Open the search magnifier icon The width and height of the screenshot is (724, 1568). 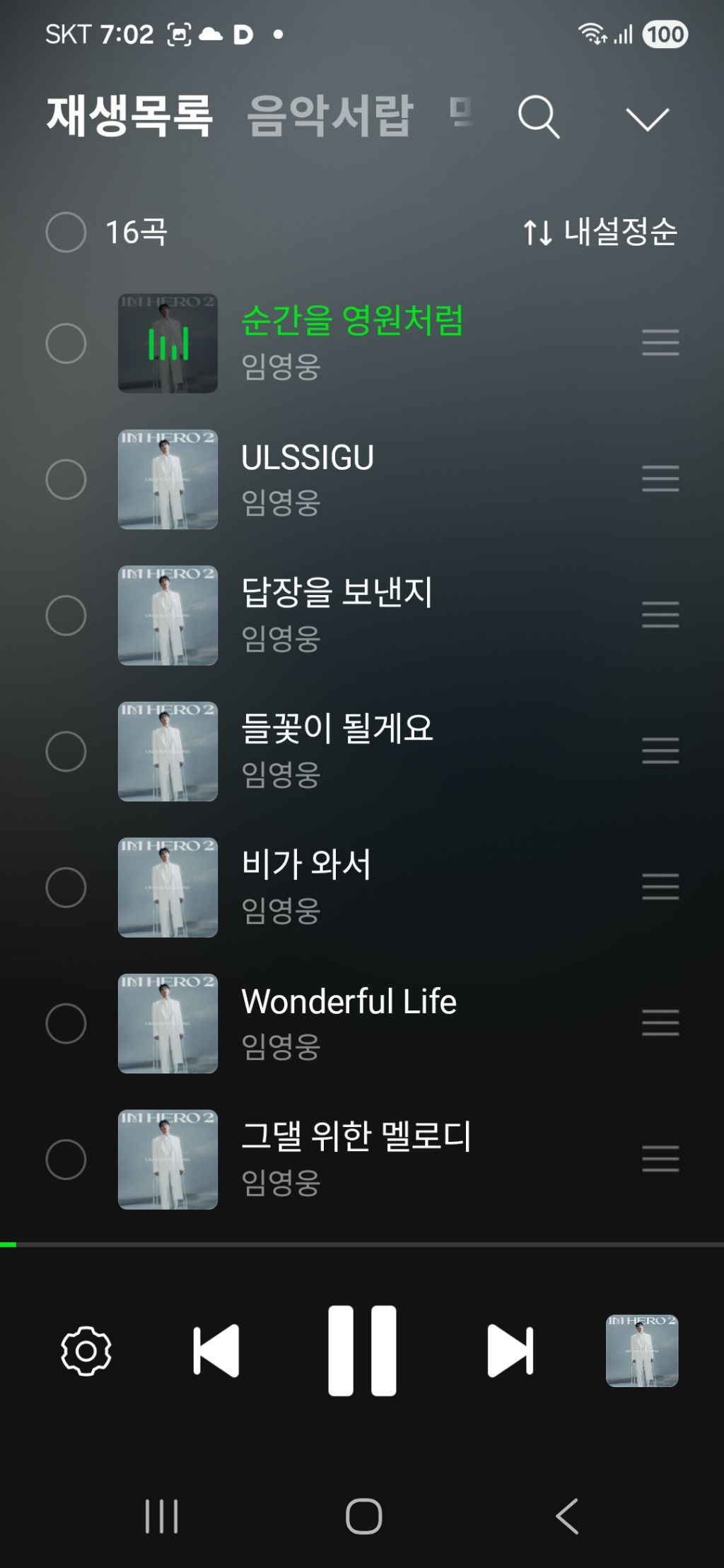(539, 117)
